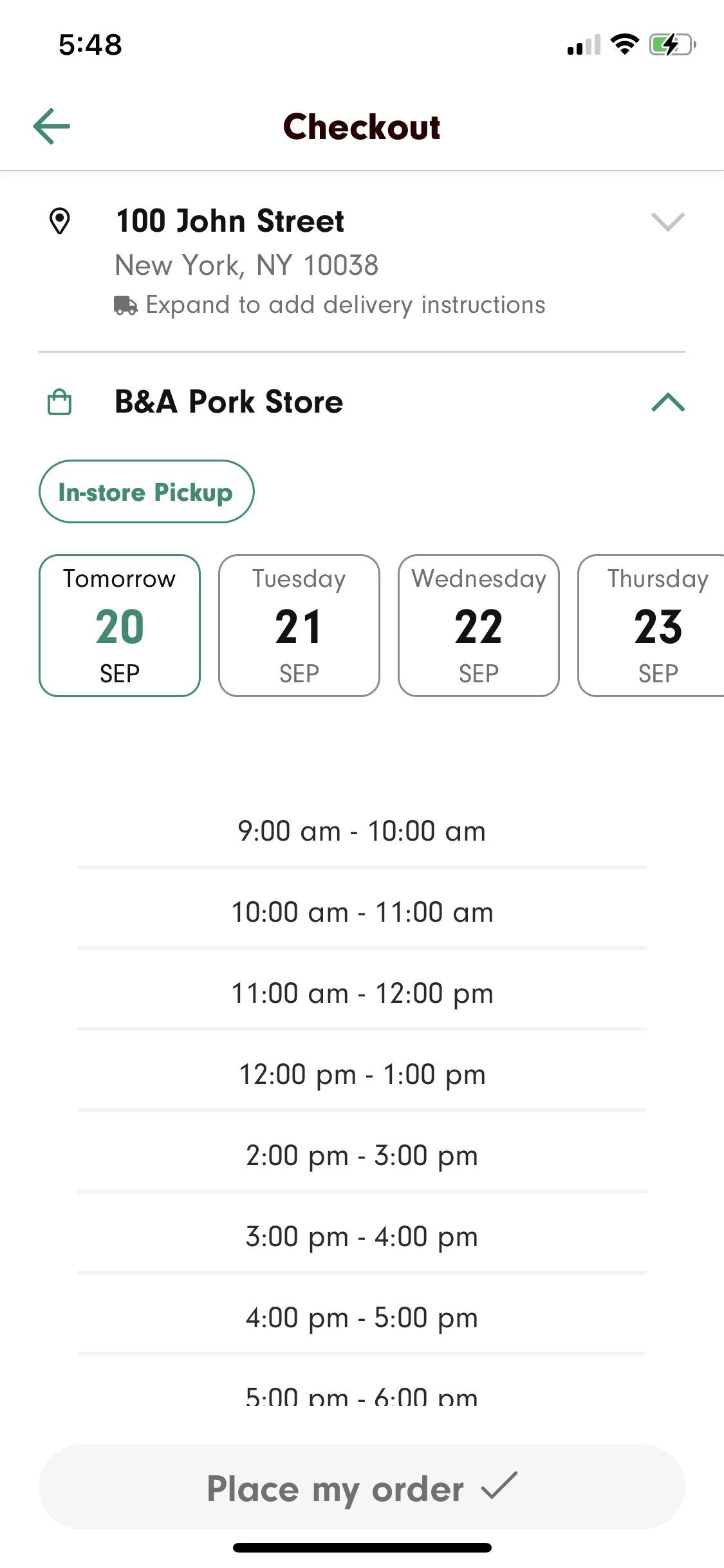This screenshot has height=1568, width=724.
Task: Select the 11:00 am - 12:00 pm slot
Action: [362, 993]
